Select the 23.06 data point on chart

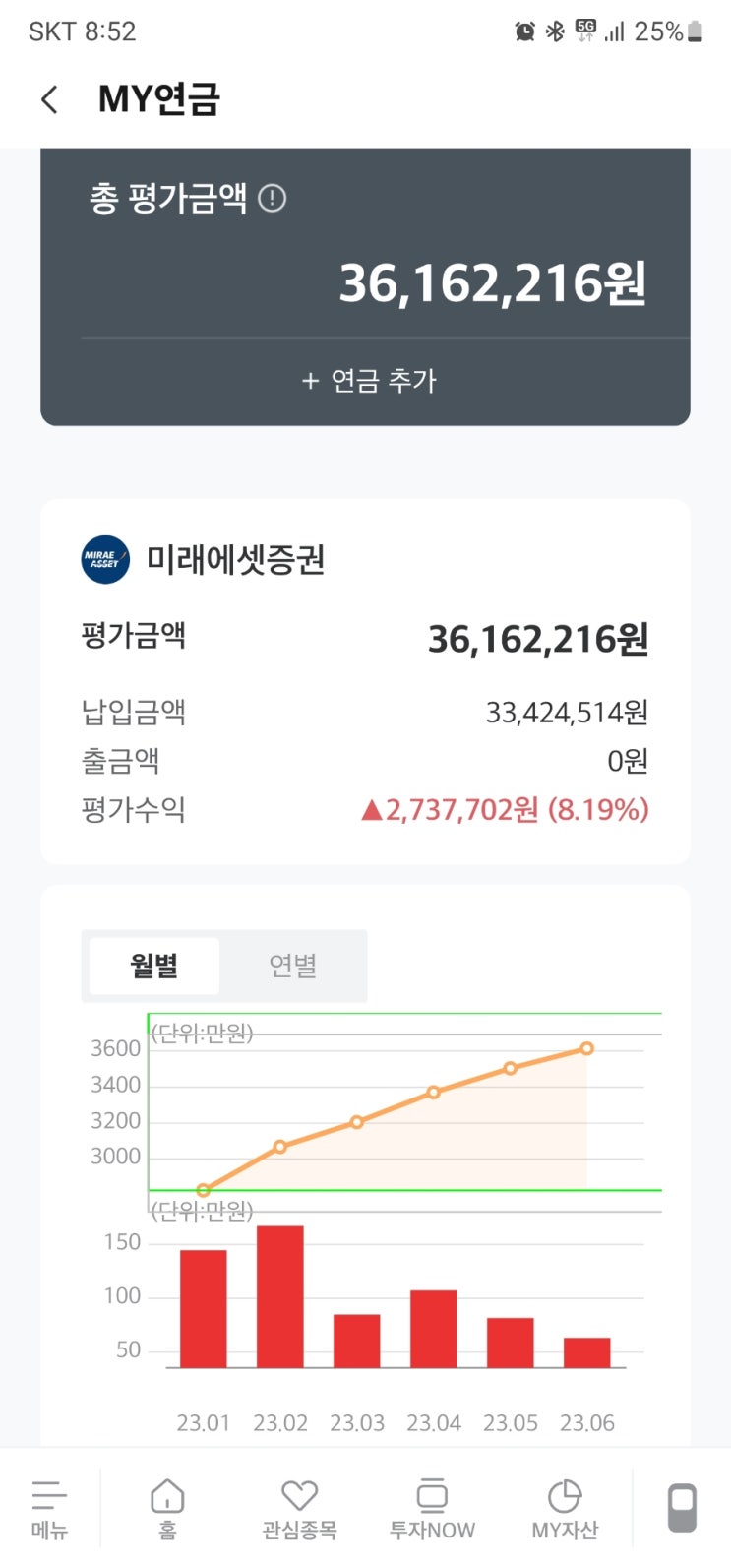(x=587, y=1048)
